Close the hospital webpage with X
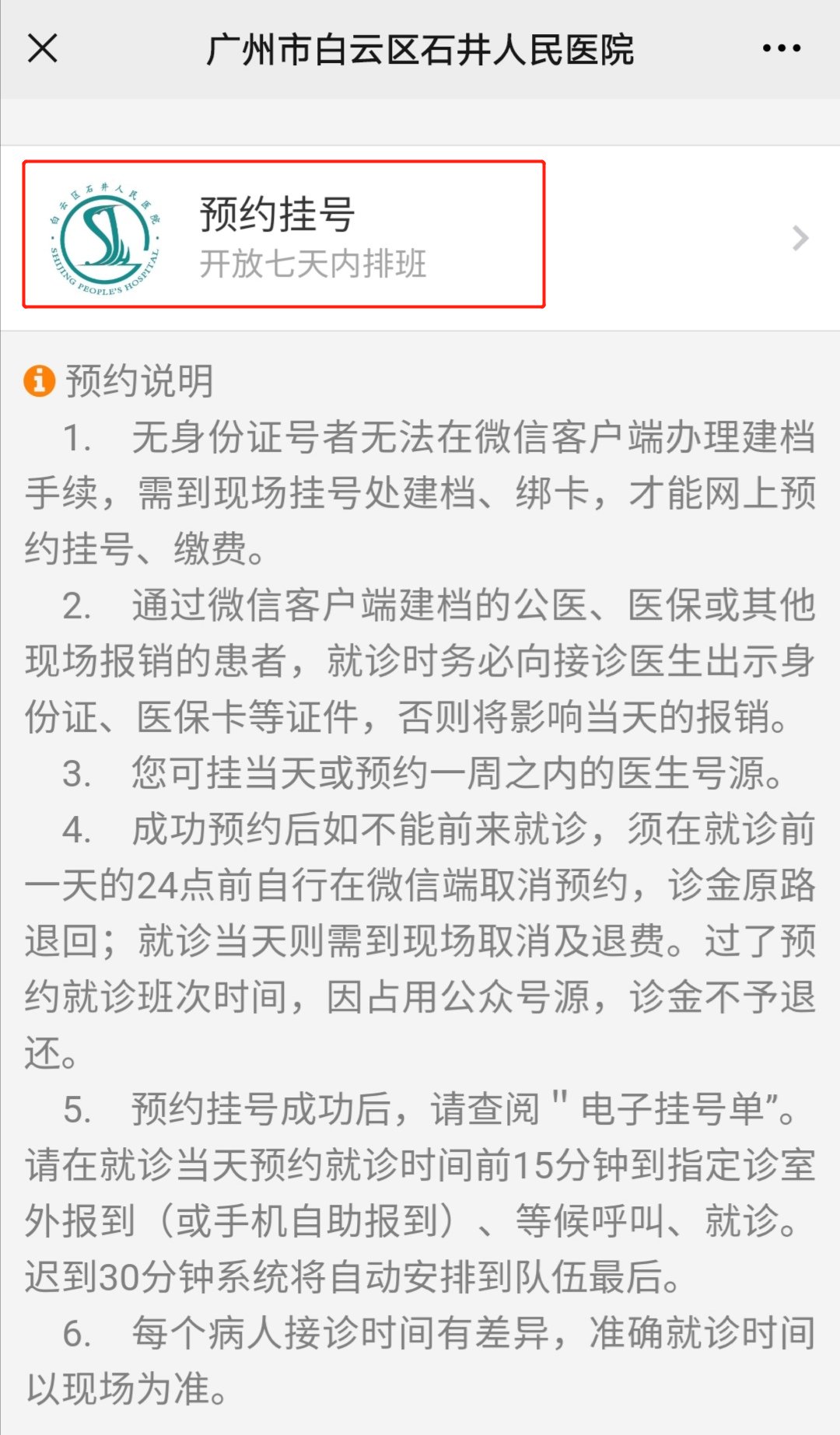This screenshot has width=840, height=1435. (43, 48)
